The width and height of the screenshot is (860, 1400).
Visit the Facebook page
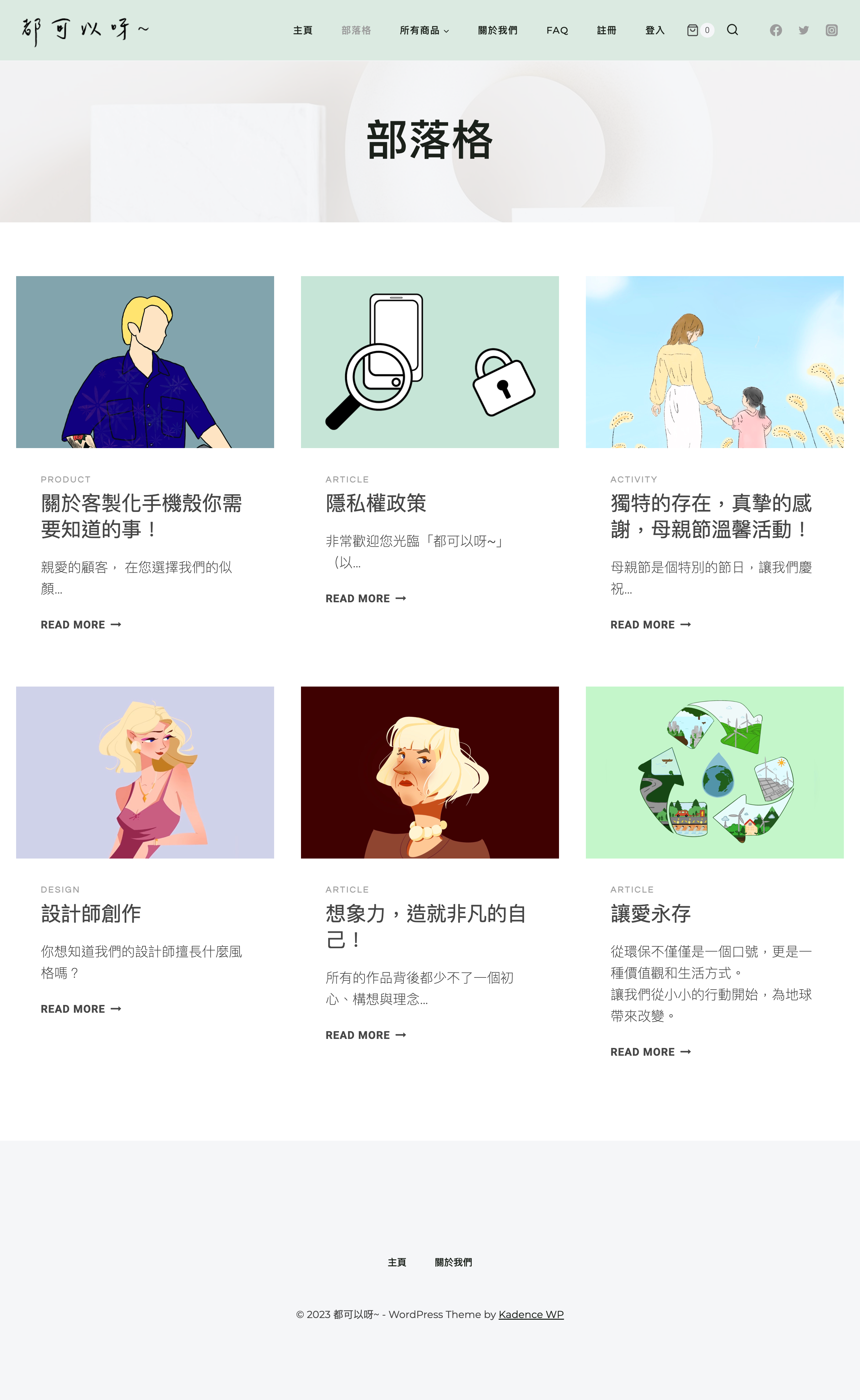[775, 30]
